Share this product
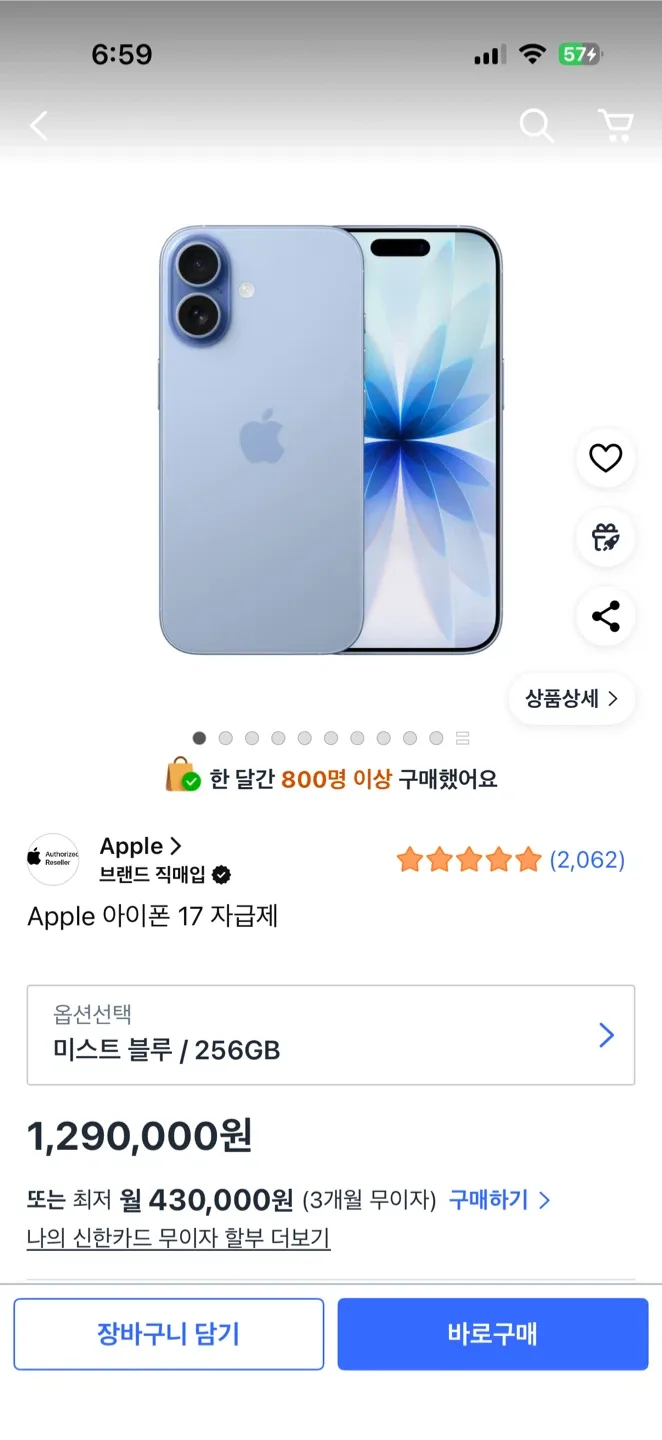Viewport: 662px width, 1440px height. pos(605,616)
